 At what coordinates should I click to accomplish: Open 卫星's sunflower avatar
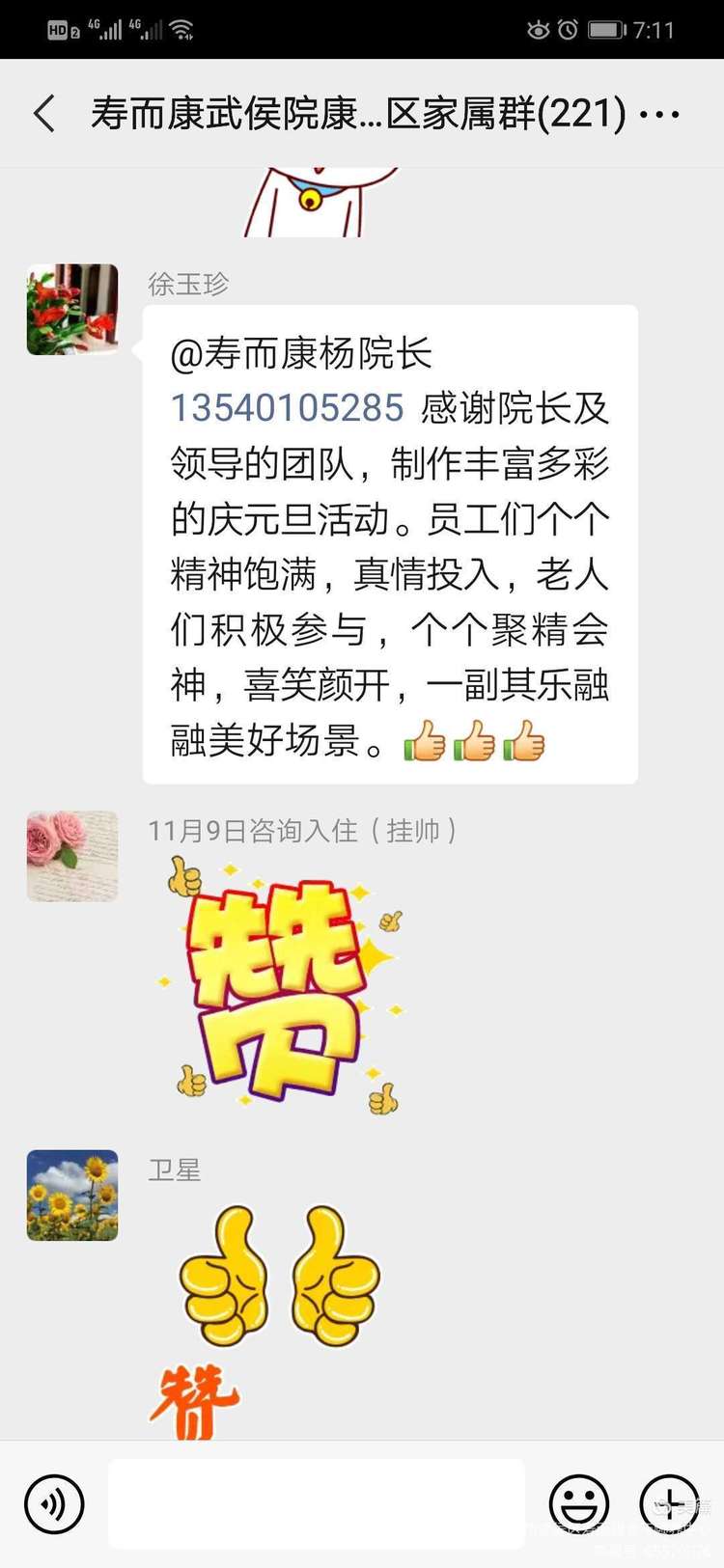pyautogui.click(x=72, y=1195)
